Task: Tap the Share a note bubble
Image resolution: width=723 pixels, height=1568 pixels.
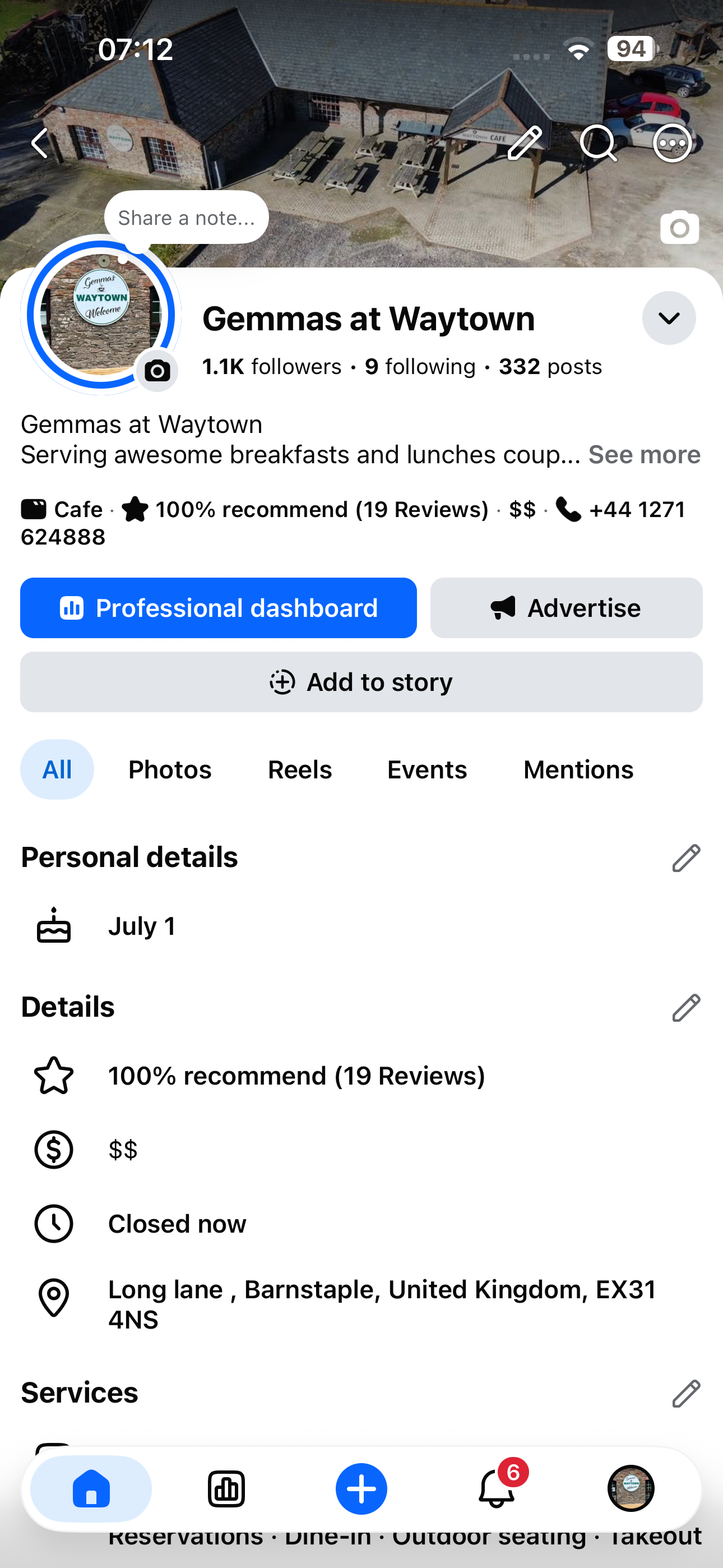Action: click(x=186, y=217)
